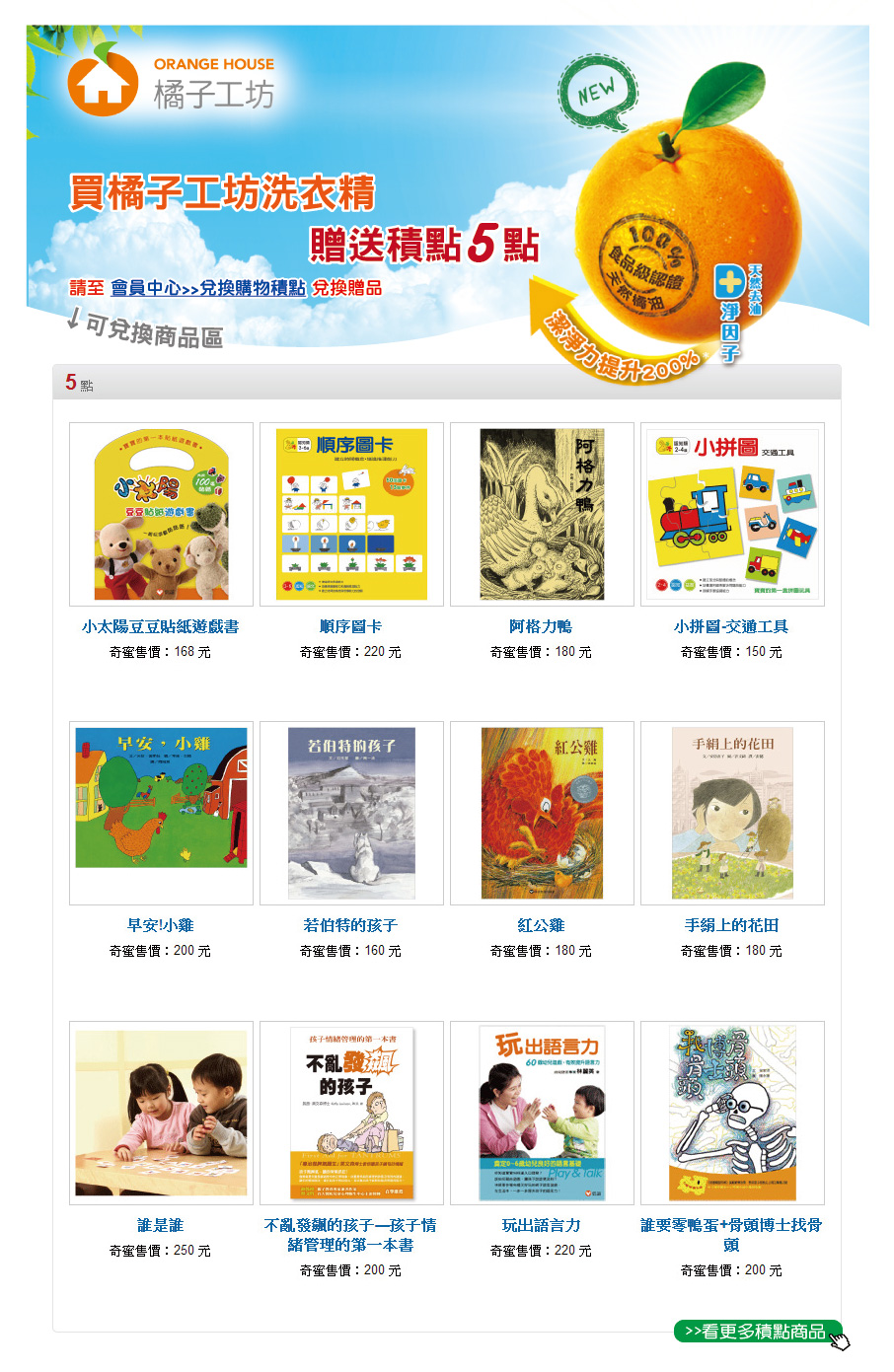Open 小太陽豆豆貼紙遊戲書 product link
894x1372 pixels.
tap(160, 626)
